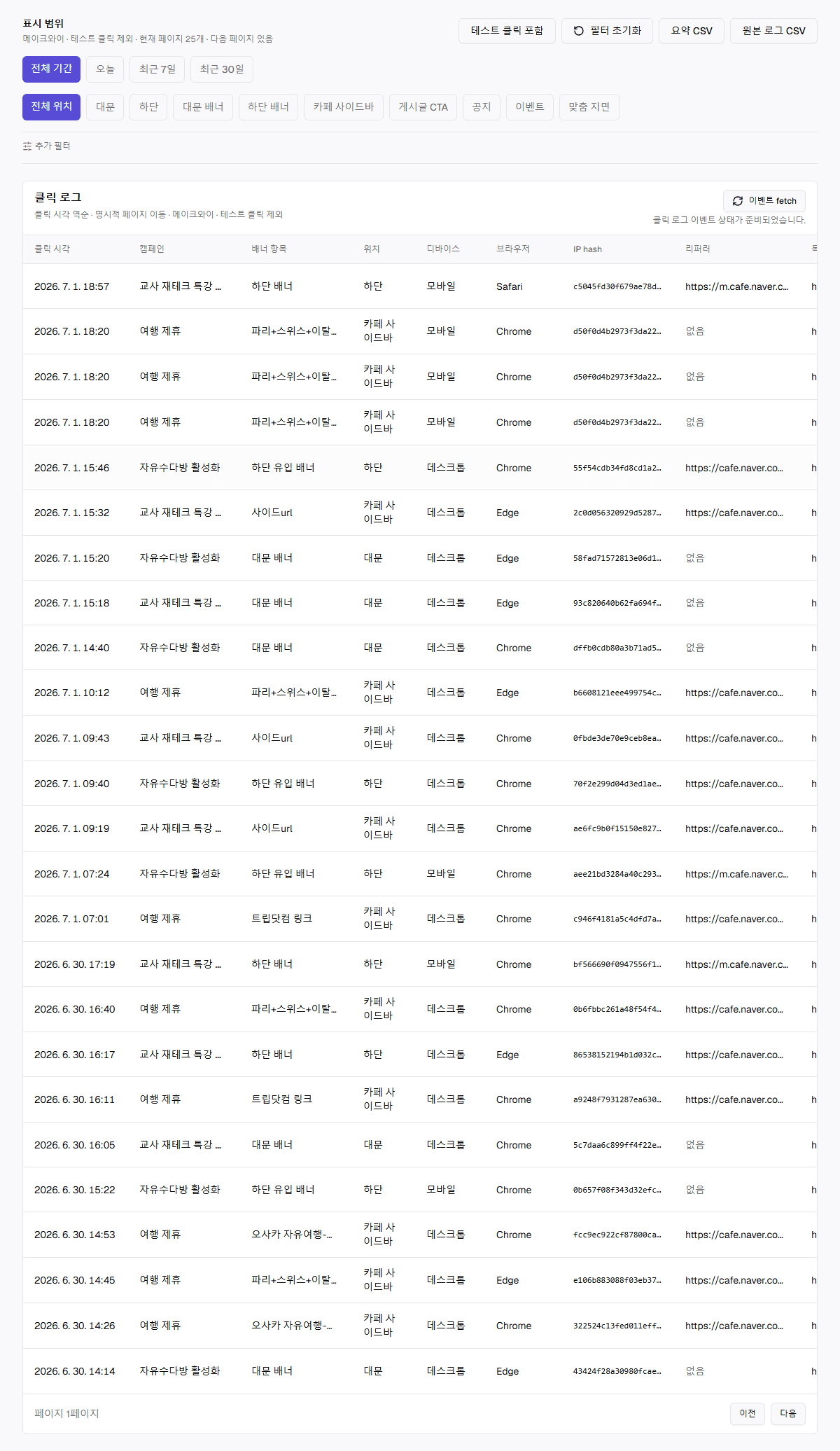Filter by 게시글 CTA placement
This screenshot has height=1451, width=840.
tap(423, 107)
